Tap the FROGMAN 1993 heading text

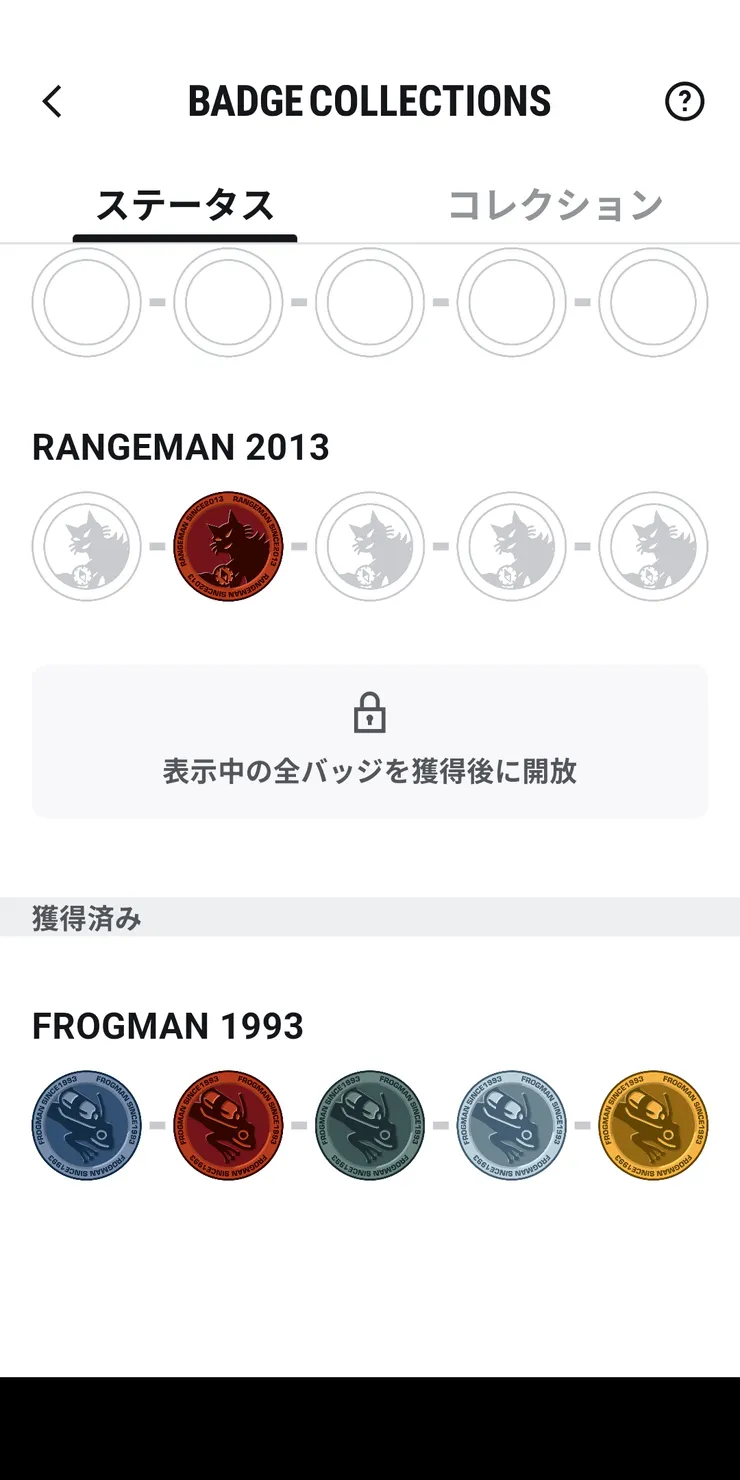tap(167, 1026)
